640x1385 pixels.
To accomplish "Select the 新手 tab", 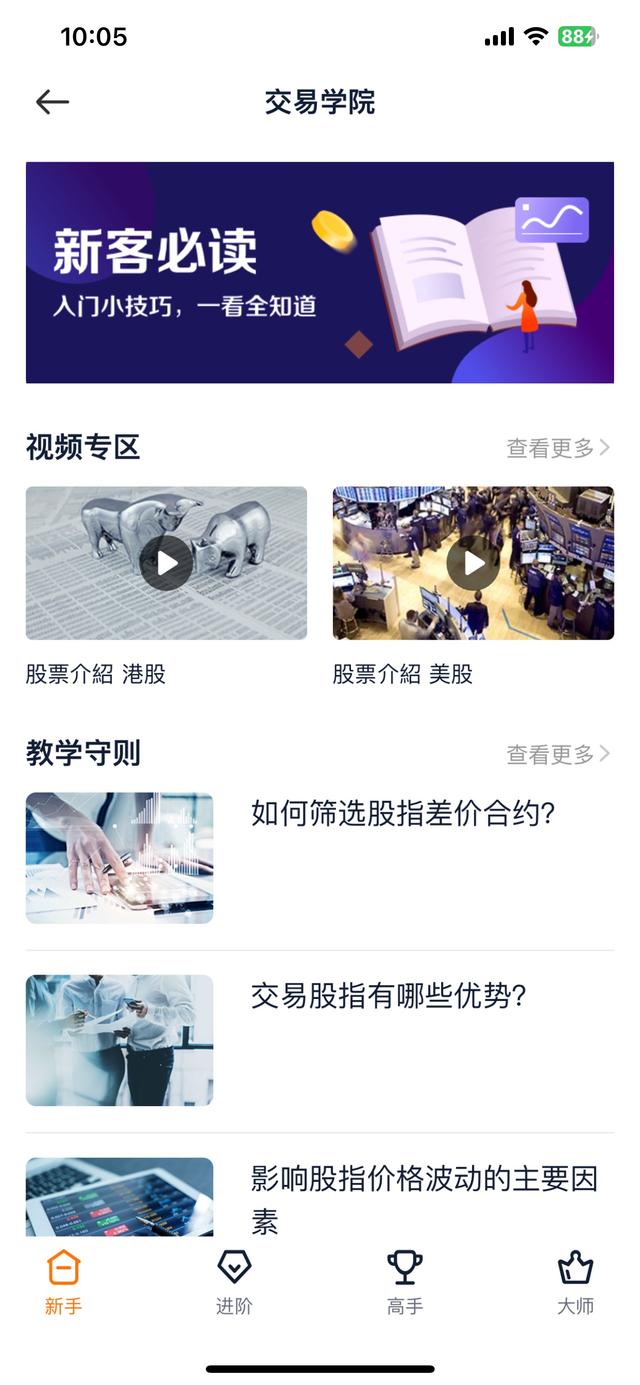I will tap(63, 1283).
